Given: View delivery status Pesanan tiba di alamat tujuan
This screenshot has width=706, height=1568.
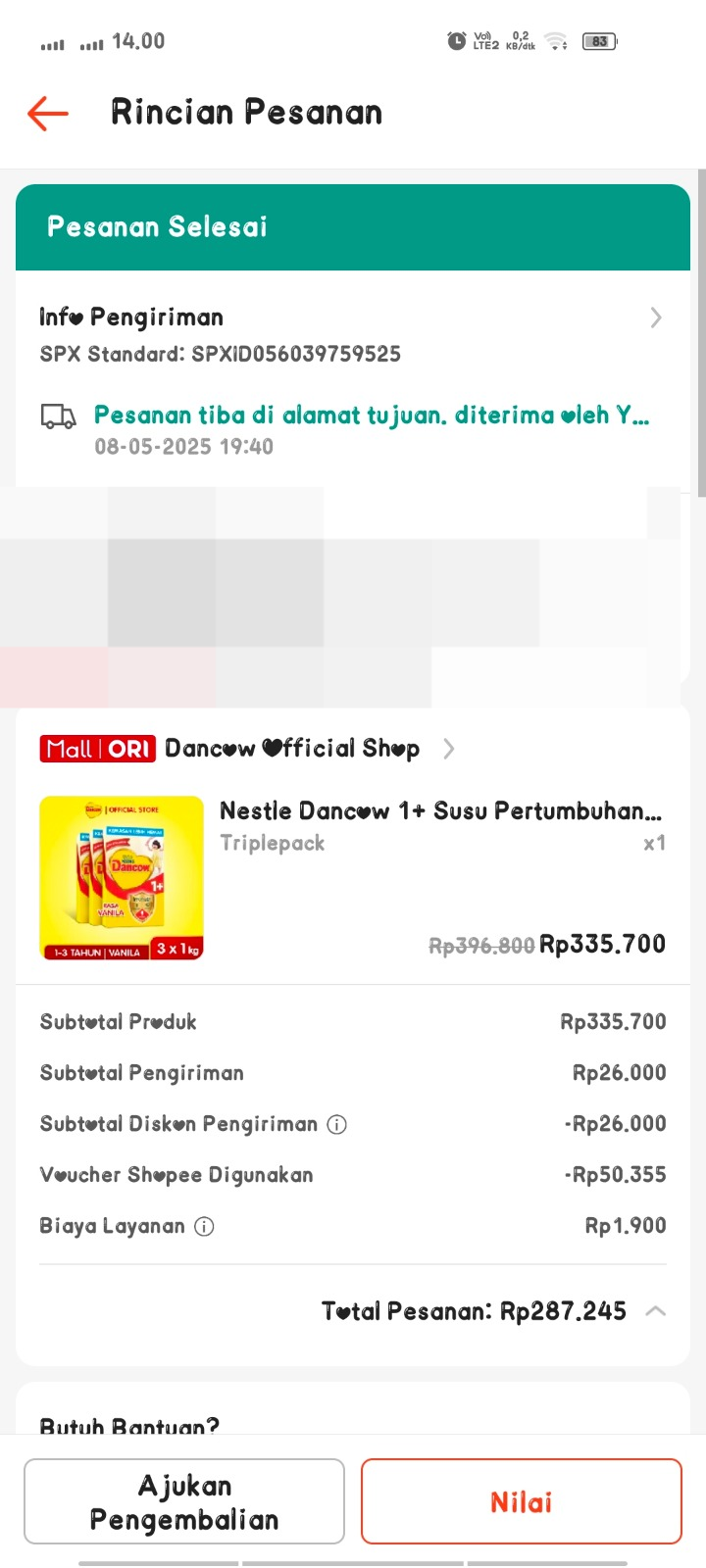Looking at the screenshot, I should (371, 416).
